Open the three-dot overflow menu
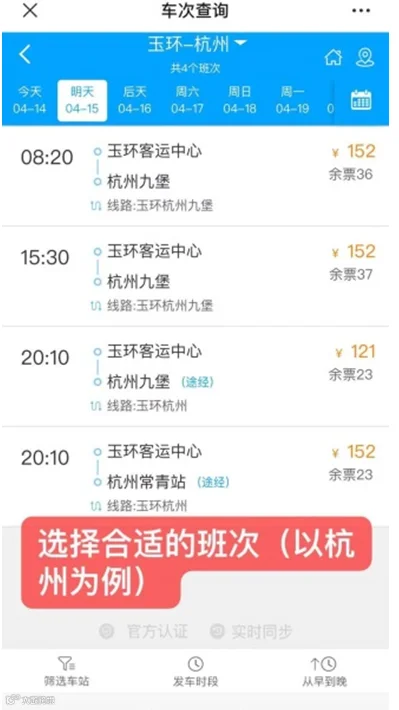This screenshot has width=399, height=710. (361, 11)
